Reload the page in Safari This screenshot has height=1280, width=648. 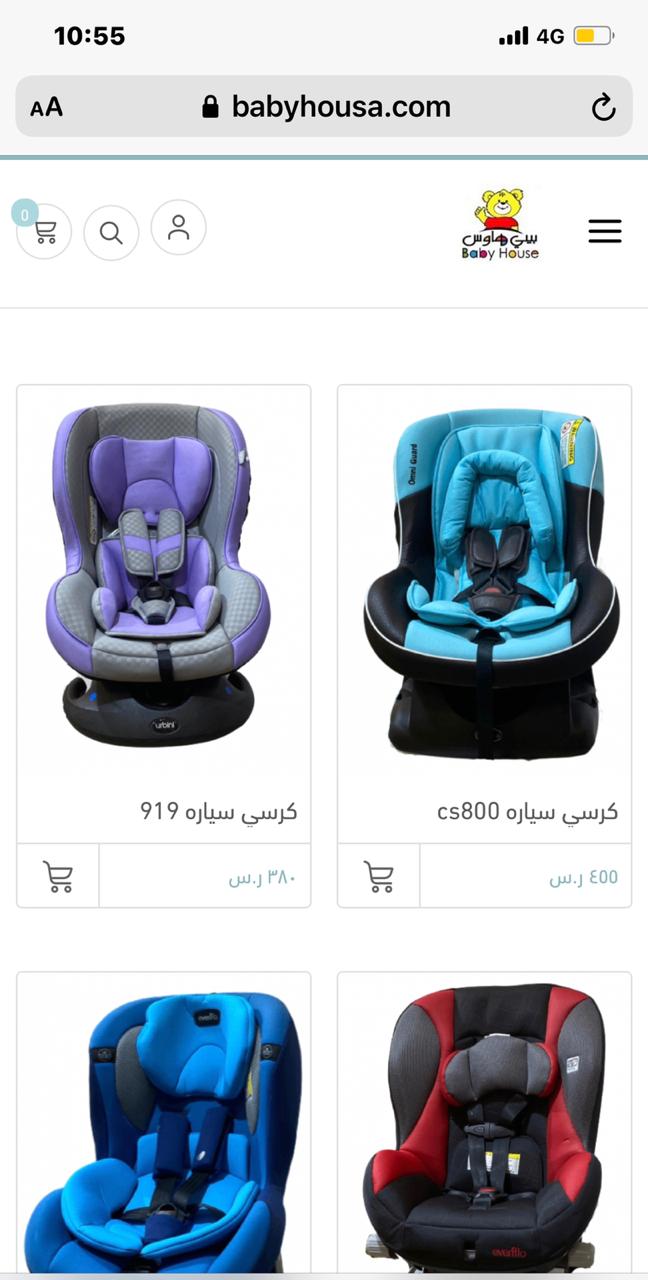point(603,107)
